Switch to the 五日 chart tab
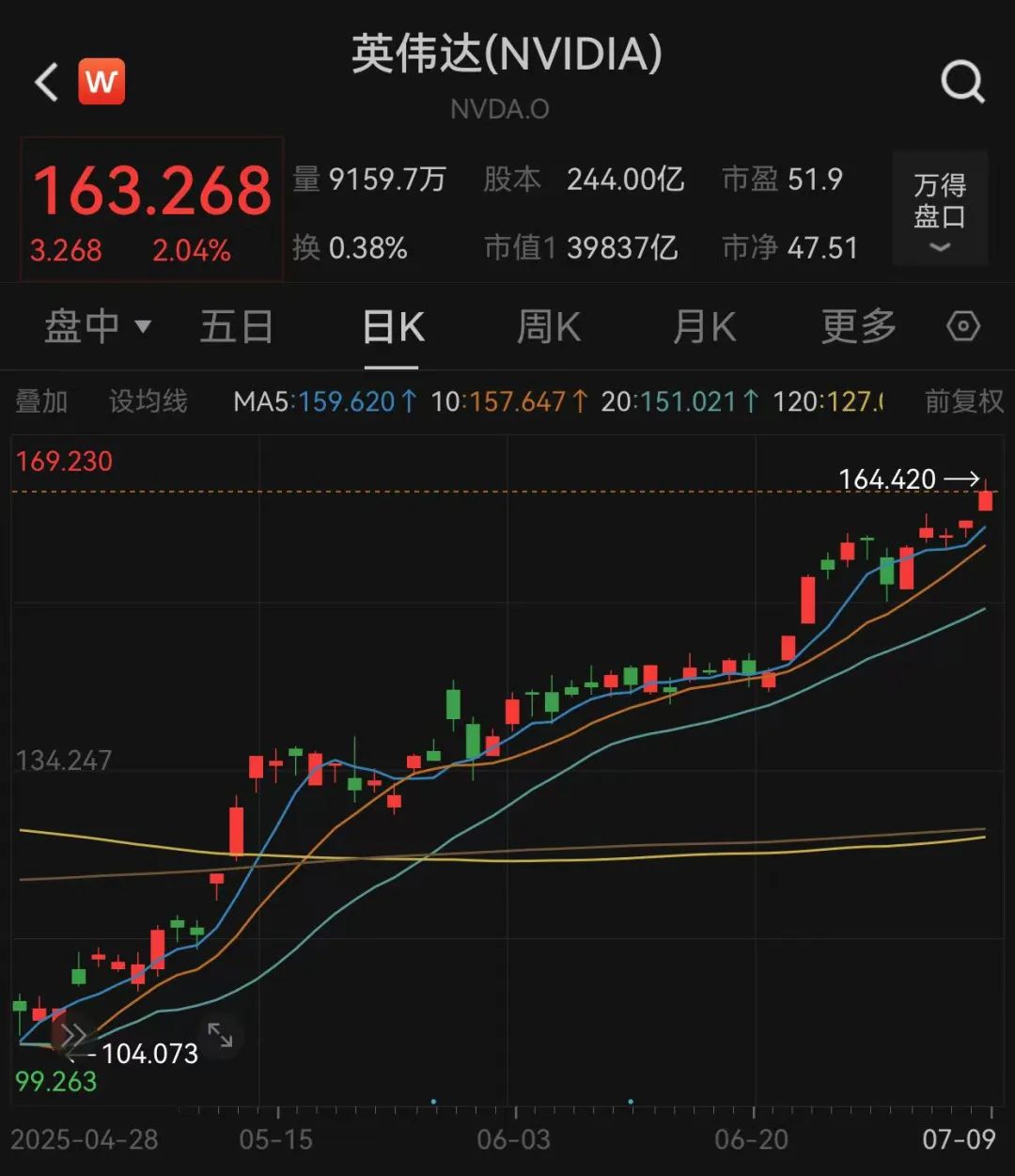 [x=236, y=327]
